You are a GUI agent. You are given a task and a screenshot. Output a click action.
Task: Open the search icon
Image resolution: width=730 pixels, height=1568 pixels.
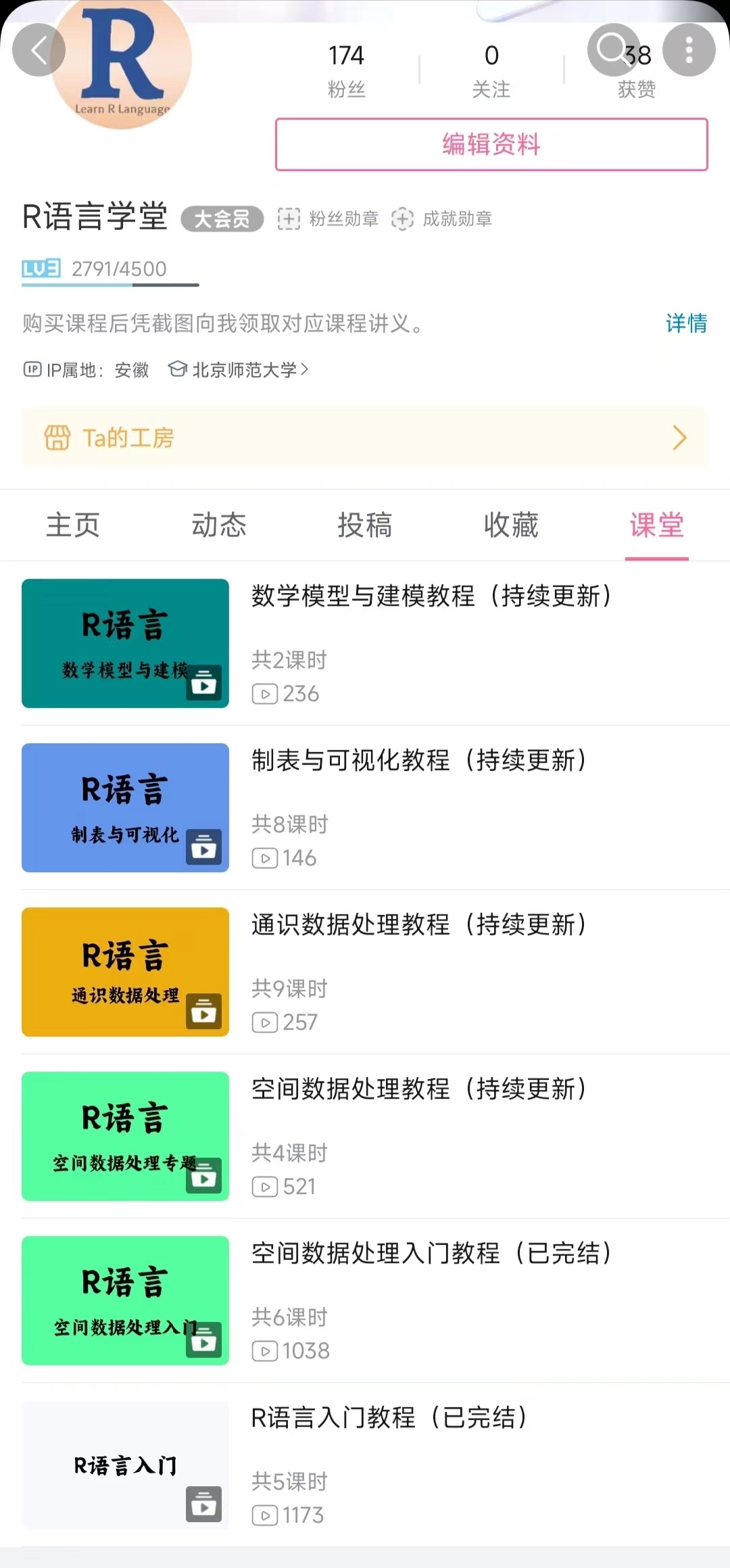(x=612, y=49)
